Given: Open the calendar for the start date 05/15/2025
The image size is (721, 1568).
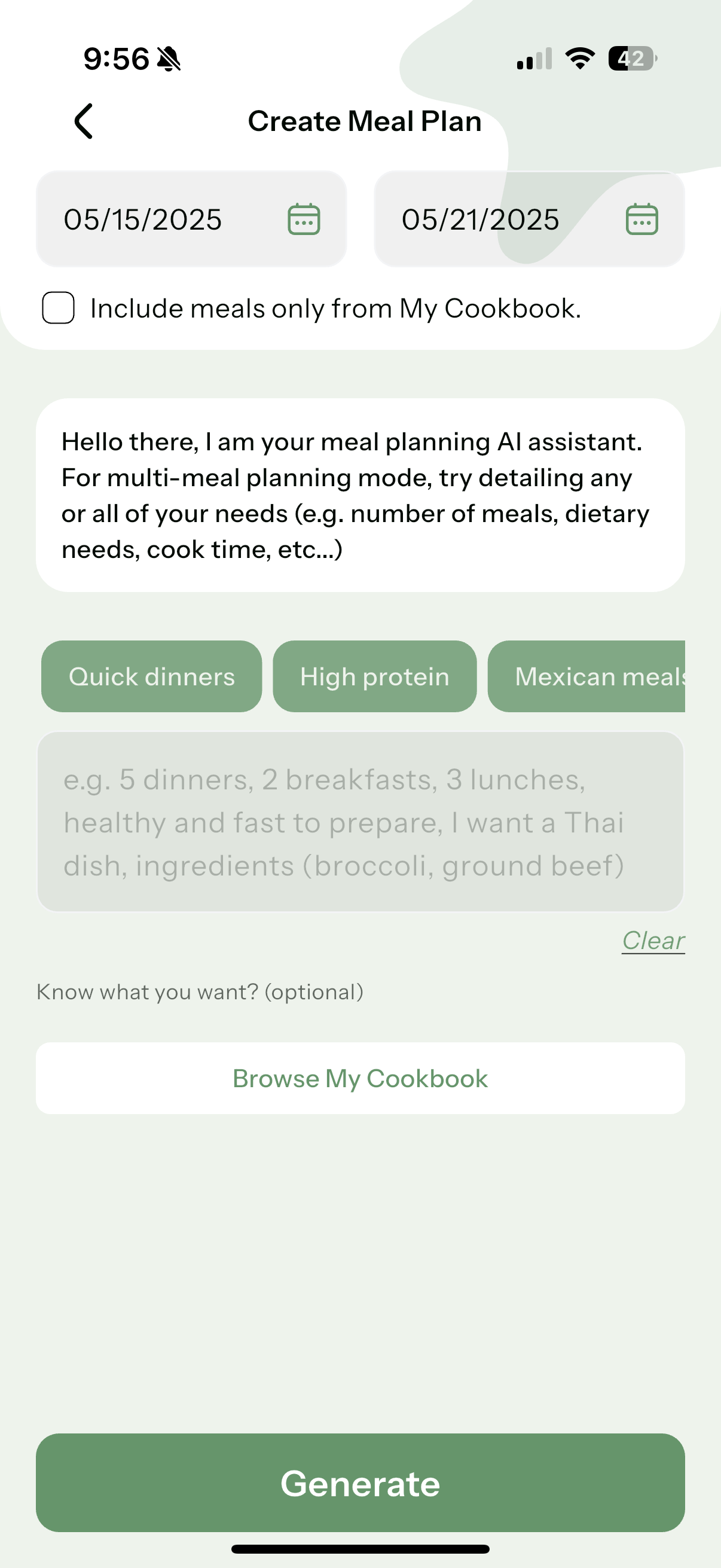Looking at the screenshot, I should pos(304,219).
